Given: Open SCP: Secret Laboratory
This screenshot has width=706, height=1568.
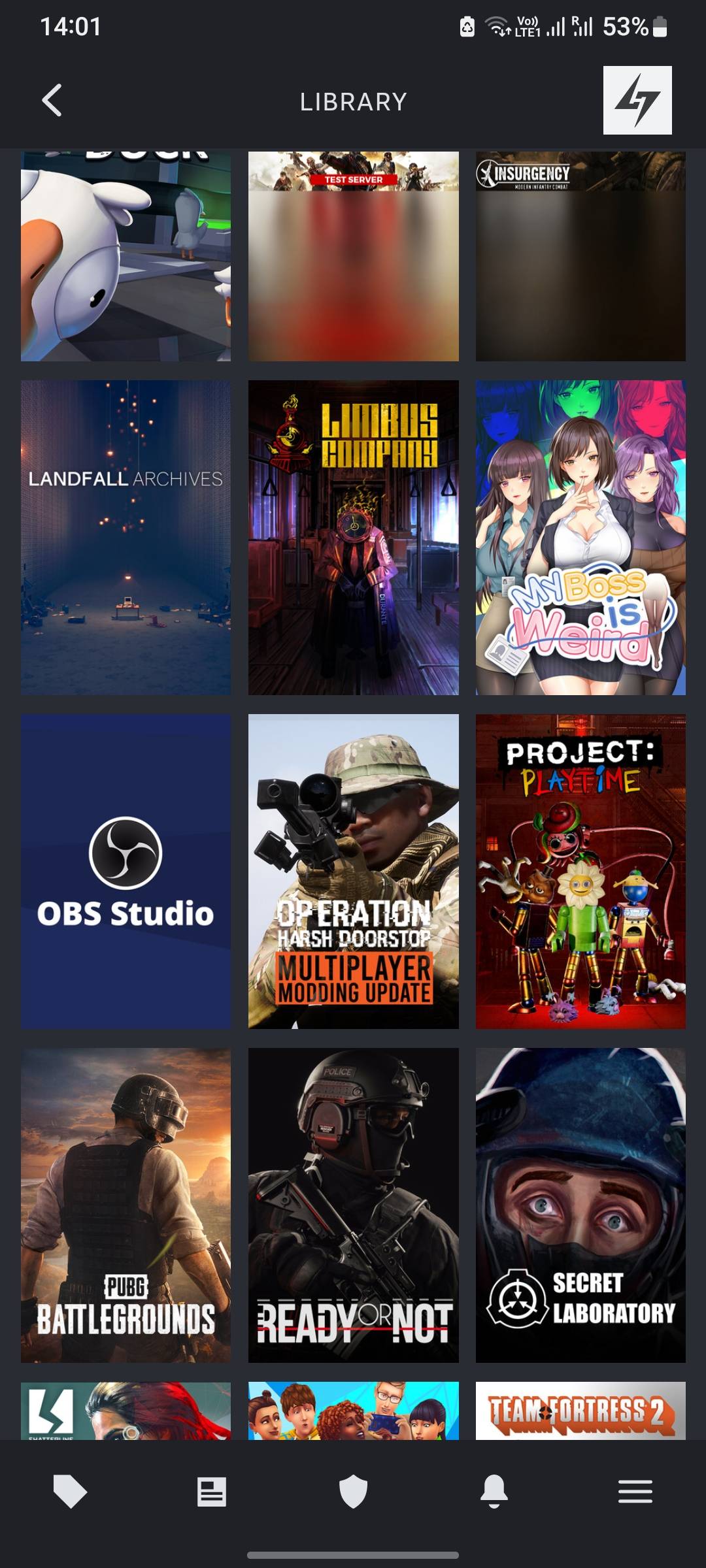Looking at the screenshot, I should [x=580, y=1205].
